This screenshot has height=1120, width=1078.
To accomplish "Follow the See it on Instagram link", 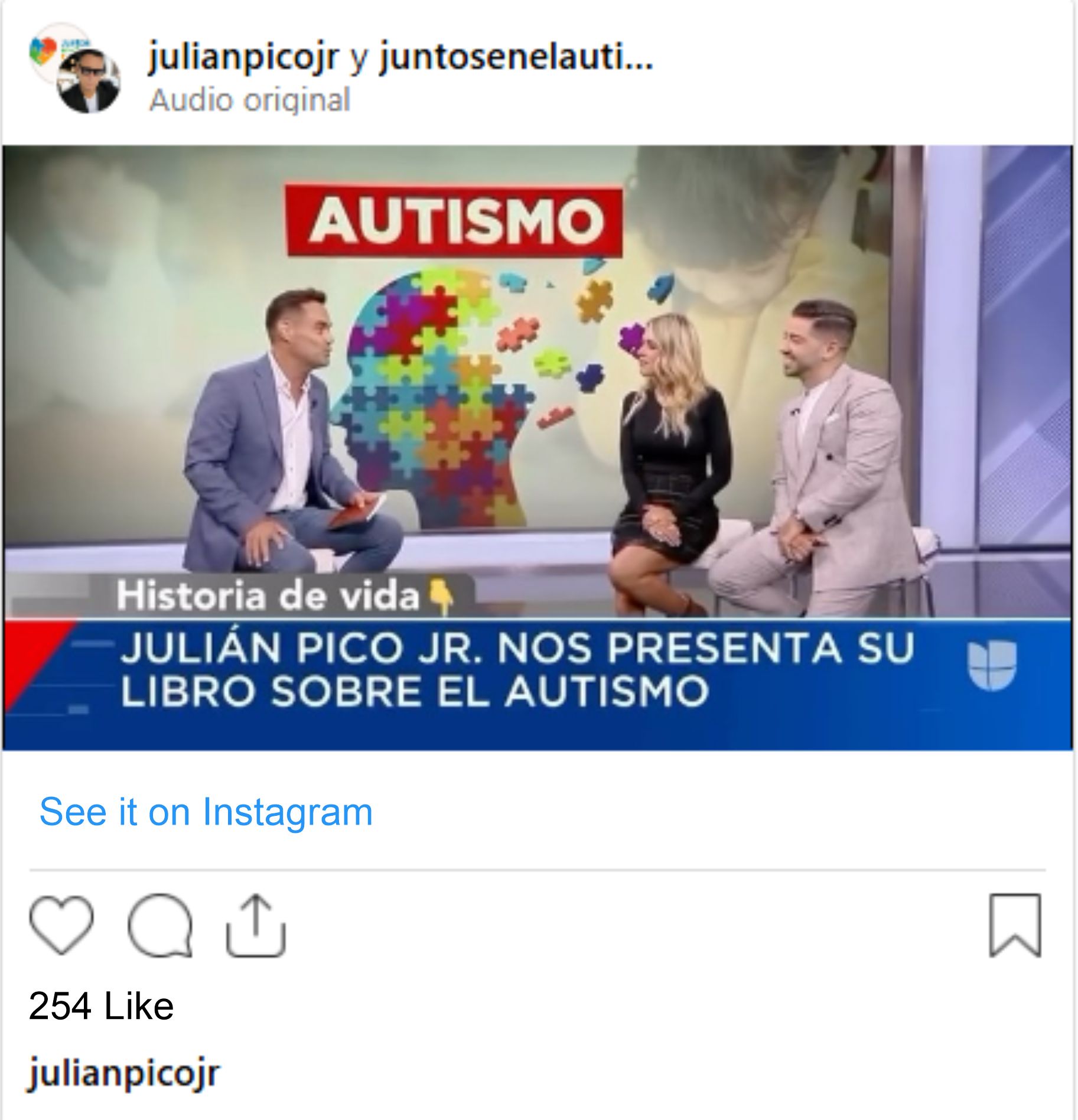I will click(x=206, y=812).
